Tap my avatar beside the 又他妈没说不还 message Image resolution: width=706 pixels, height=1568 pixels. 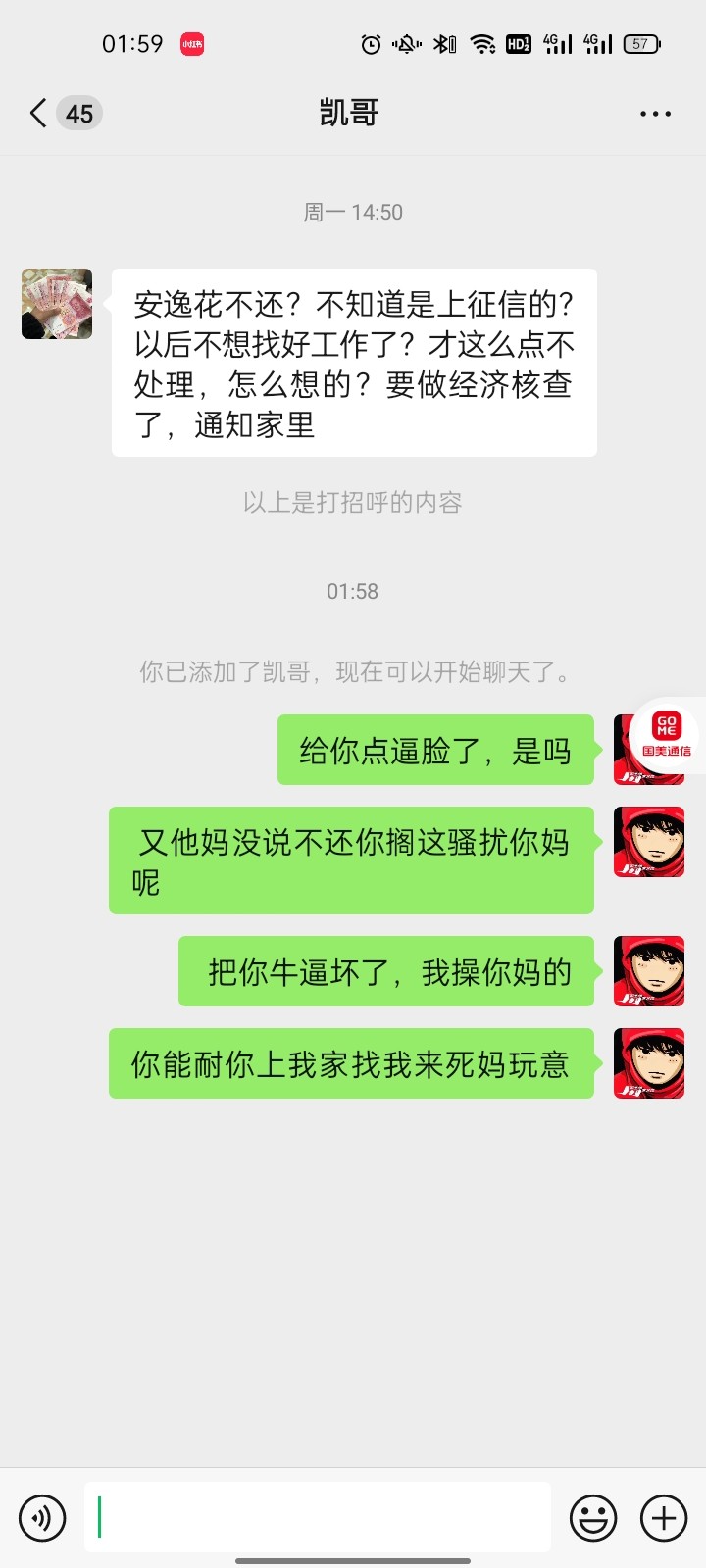(648, 842)
